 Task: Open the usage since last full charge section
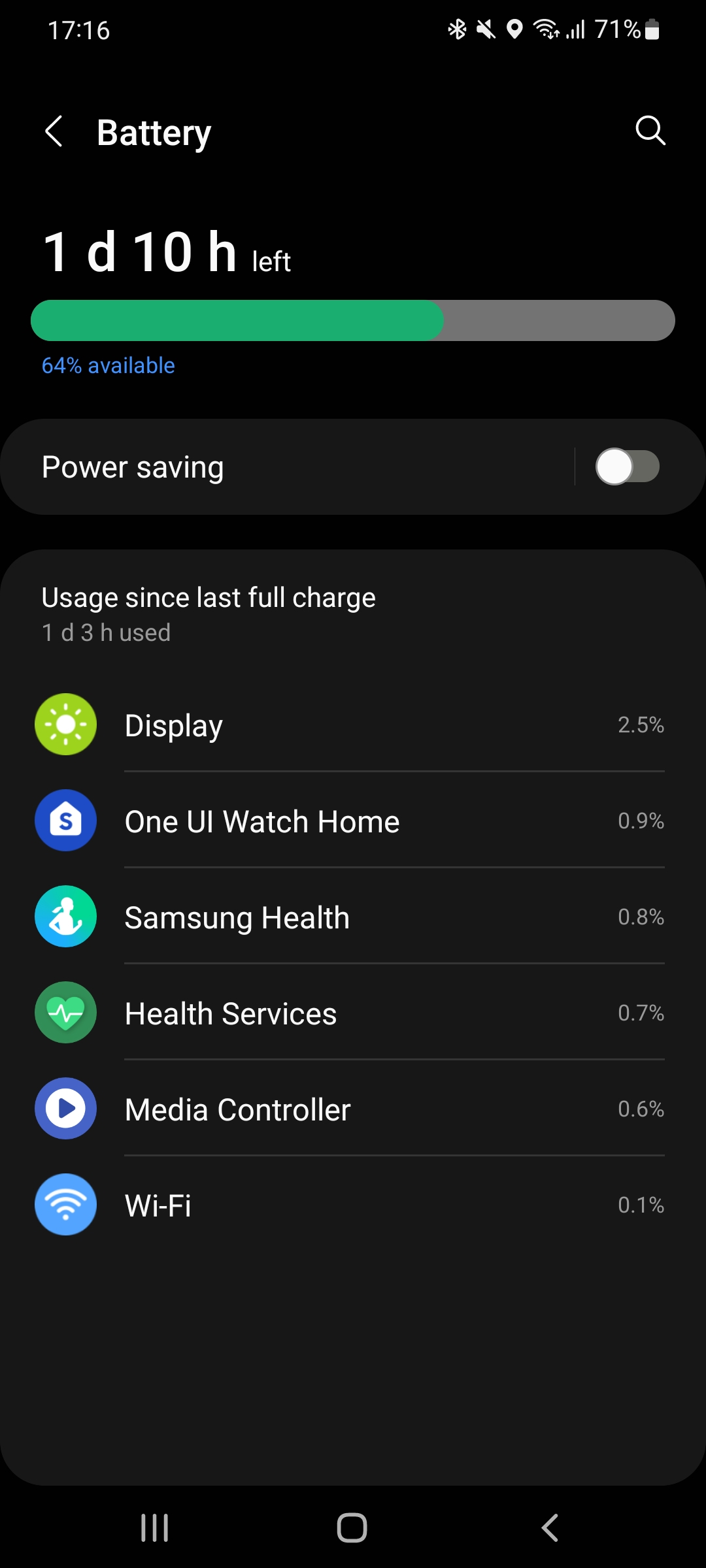point(209,613)
